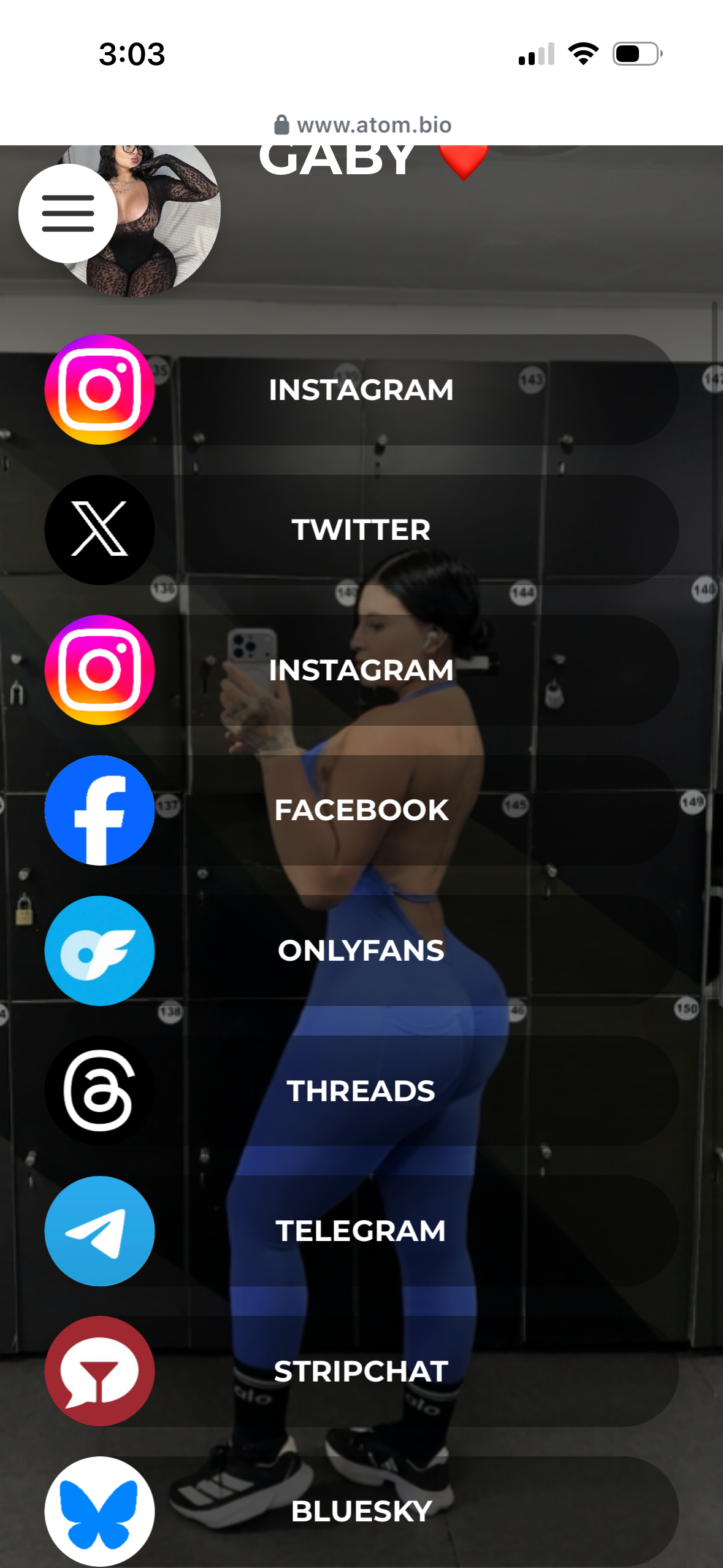This screenshot has width=723, height=1568.
Task: Go to the Threads link
Action: (361, 1091)
